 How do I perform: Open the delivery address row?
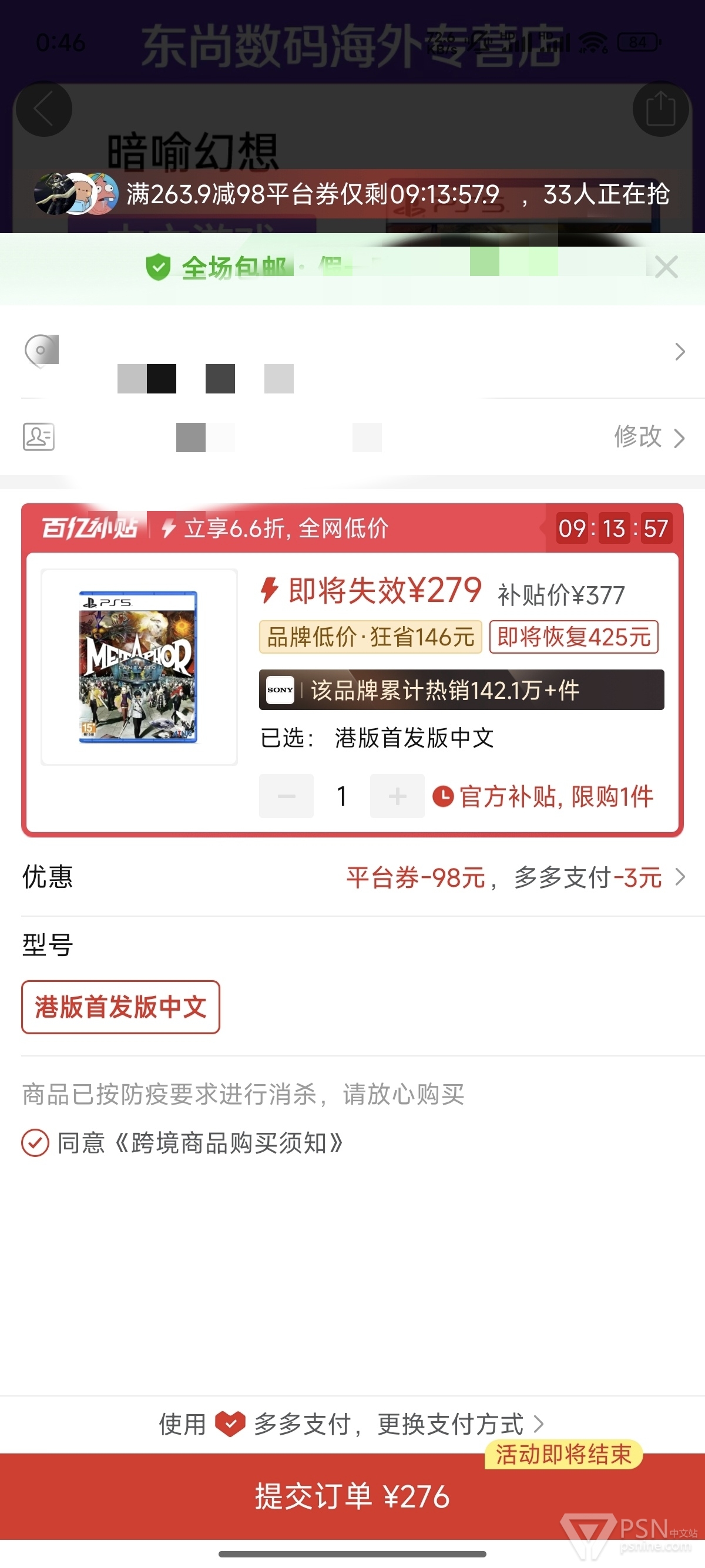tap(352, 352)
